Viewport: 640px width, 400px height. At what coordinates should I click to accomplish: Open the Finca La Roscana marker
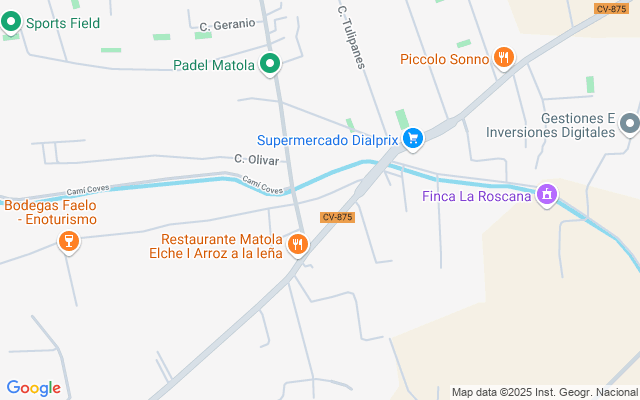(546, 194)
